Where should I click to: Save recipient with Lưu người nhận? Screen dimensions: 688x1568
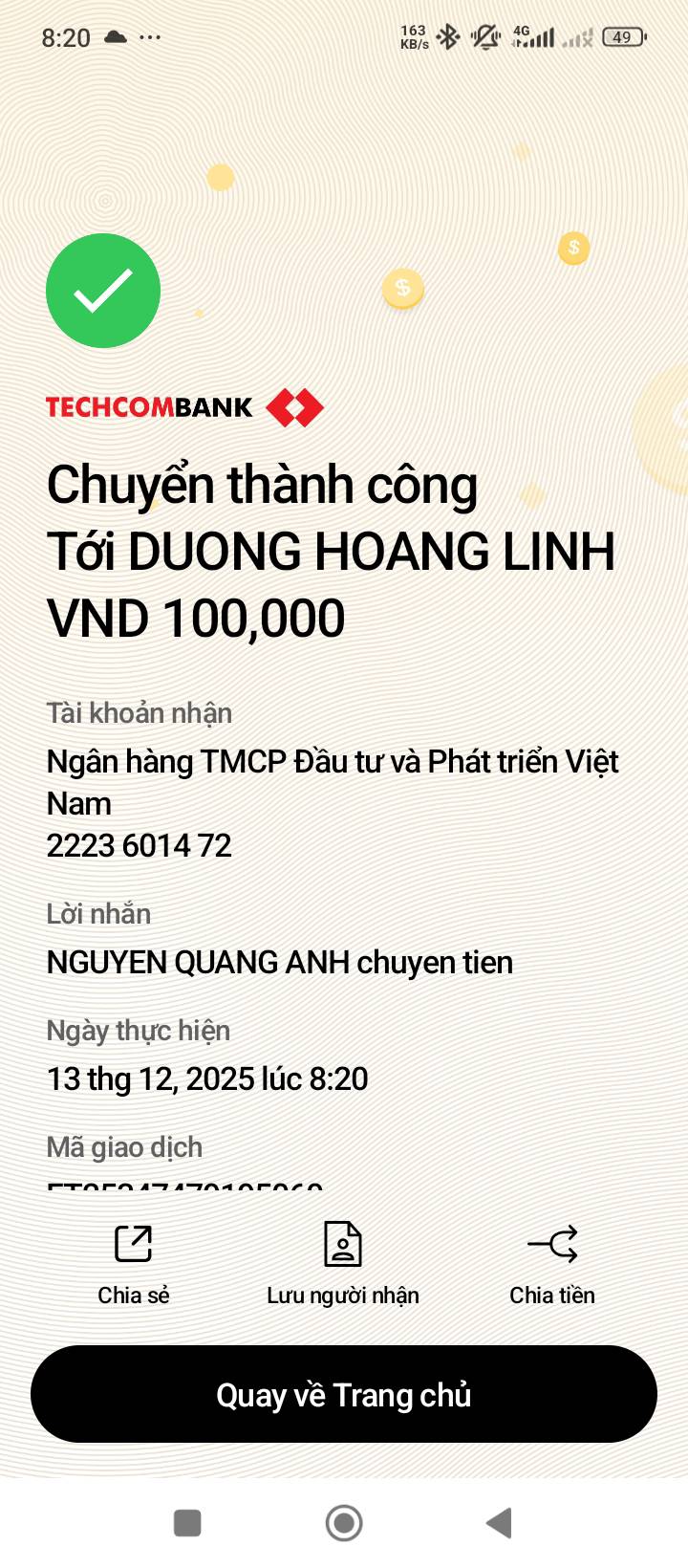343,1264
